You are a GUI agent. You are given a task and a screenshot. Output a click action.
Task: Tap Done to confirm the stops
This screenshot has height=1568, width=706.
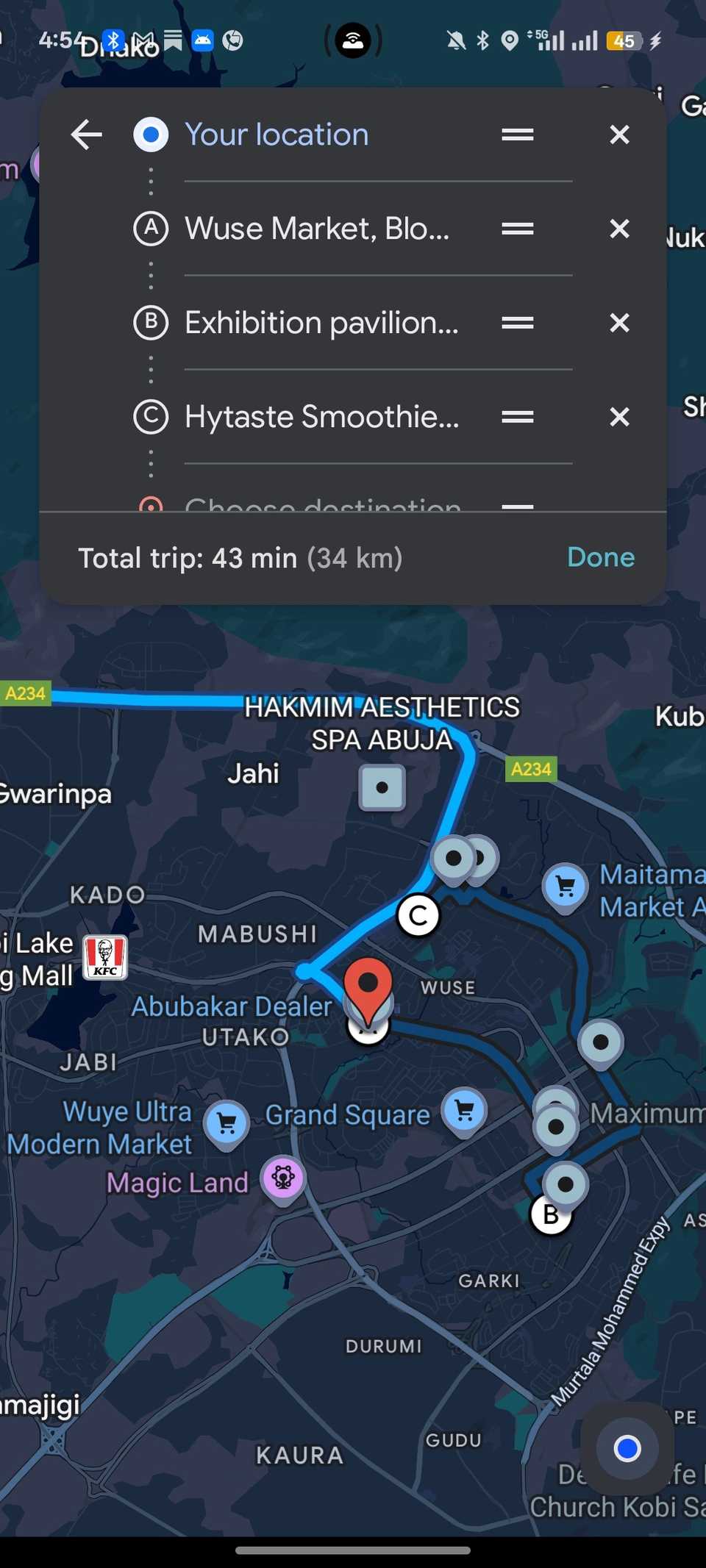[x=600, y=557]
